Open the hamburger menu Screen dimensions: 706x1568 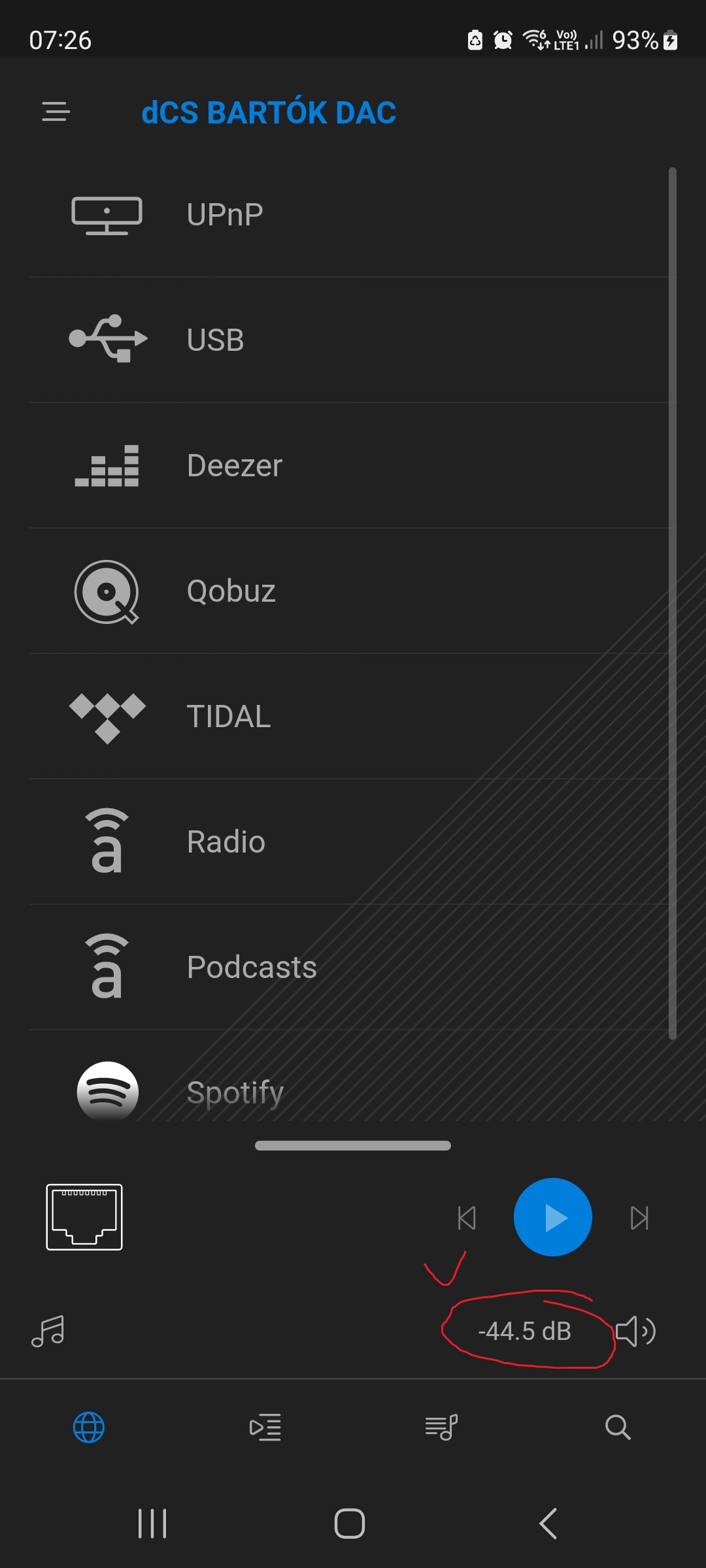point(56,112)
